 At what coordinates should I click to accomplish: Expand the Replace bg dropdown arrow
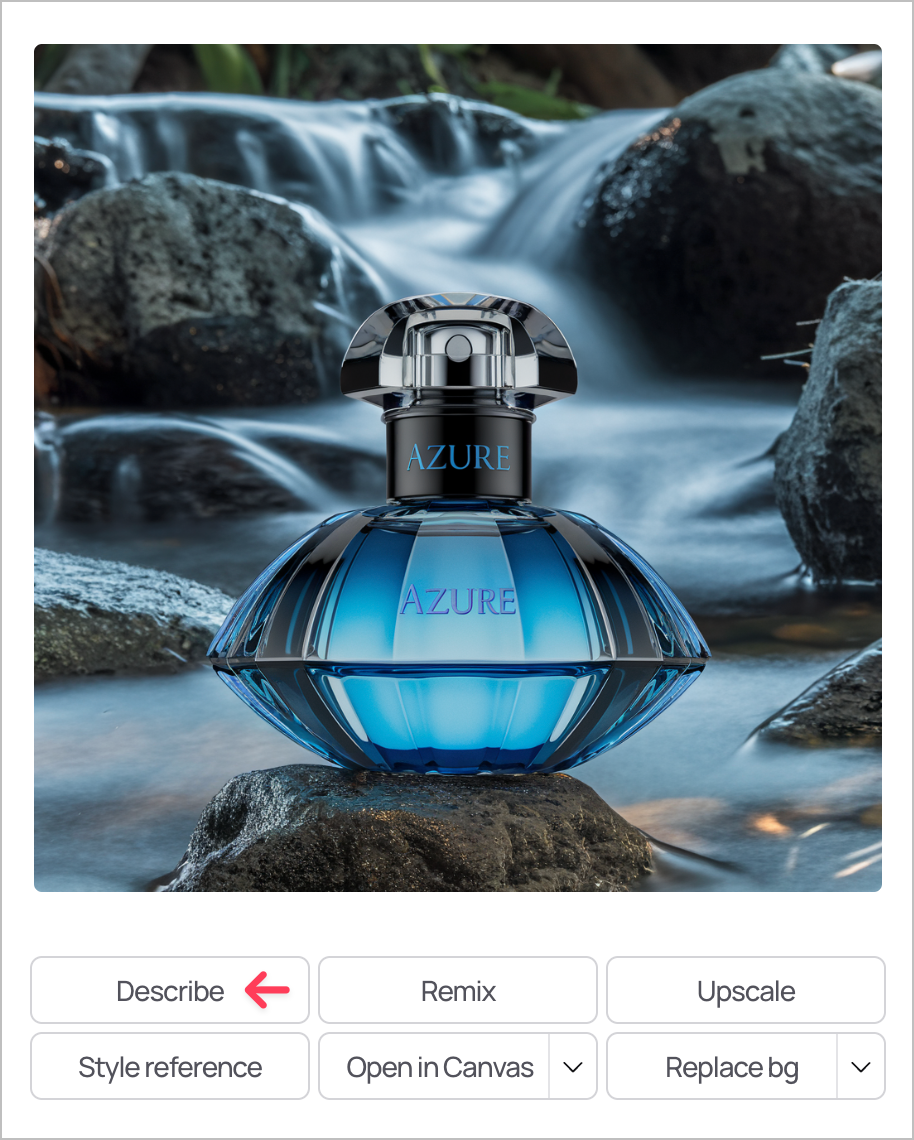861,1067
